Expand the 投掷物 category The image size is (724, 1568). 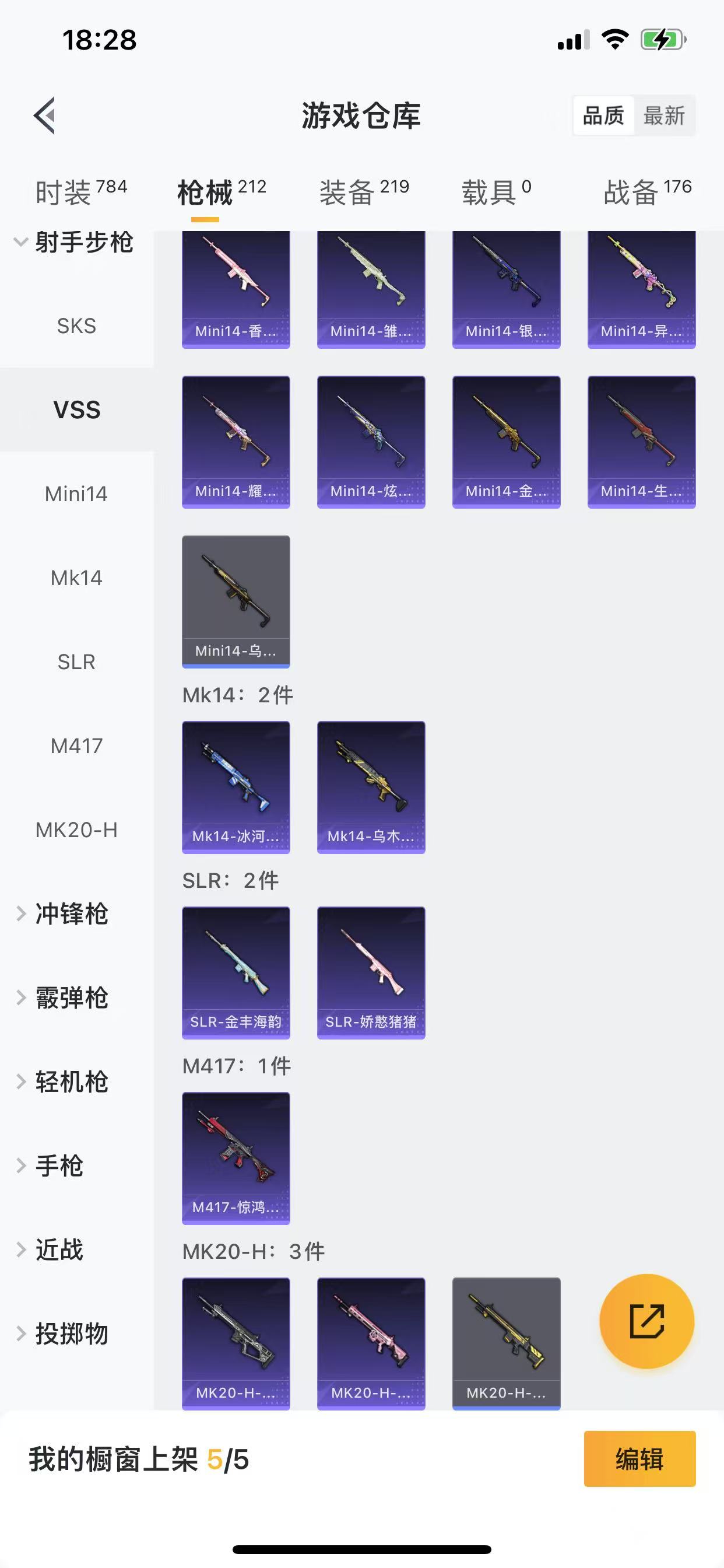pyautogui.click(x=71, y=1333)
